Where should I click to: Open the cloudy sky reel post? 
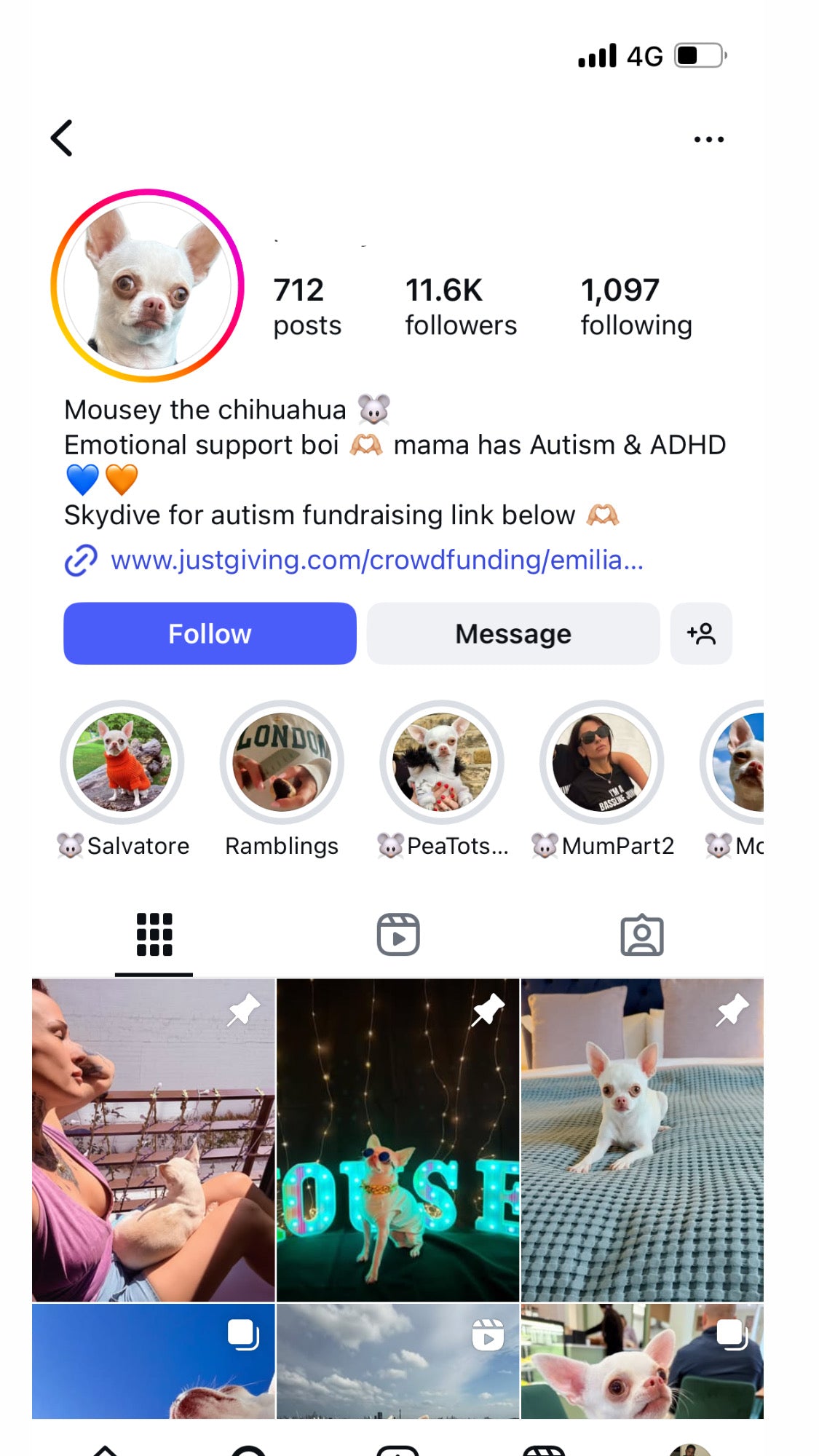pos(398,1361)
